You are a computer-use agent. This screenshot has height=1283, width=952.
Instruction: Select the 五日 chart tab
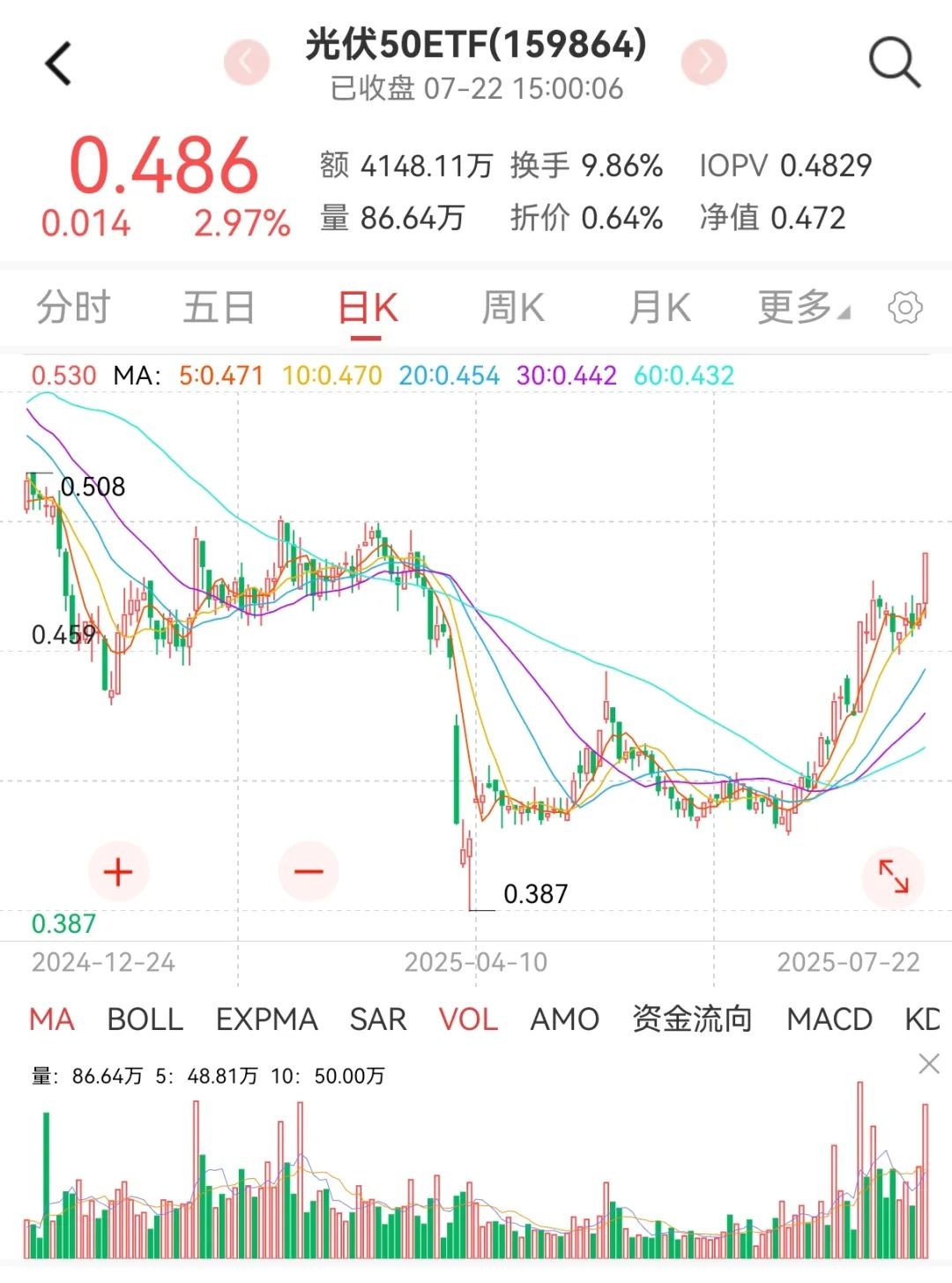click(x=219, y=308)
